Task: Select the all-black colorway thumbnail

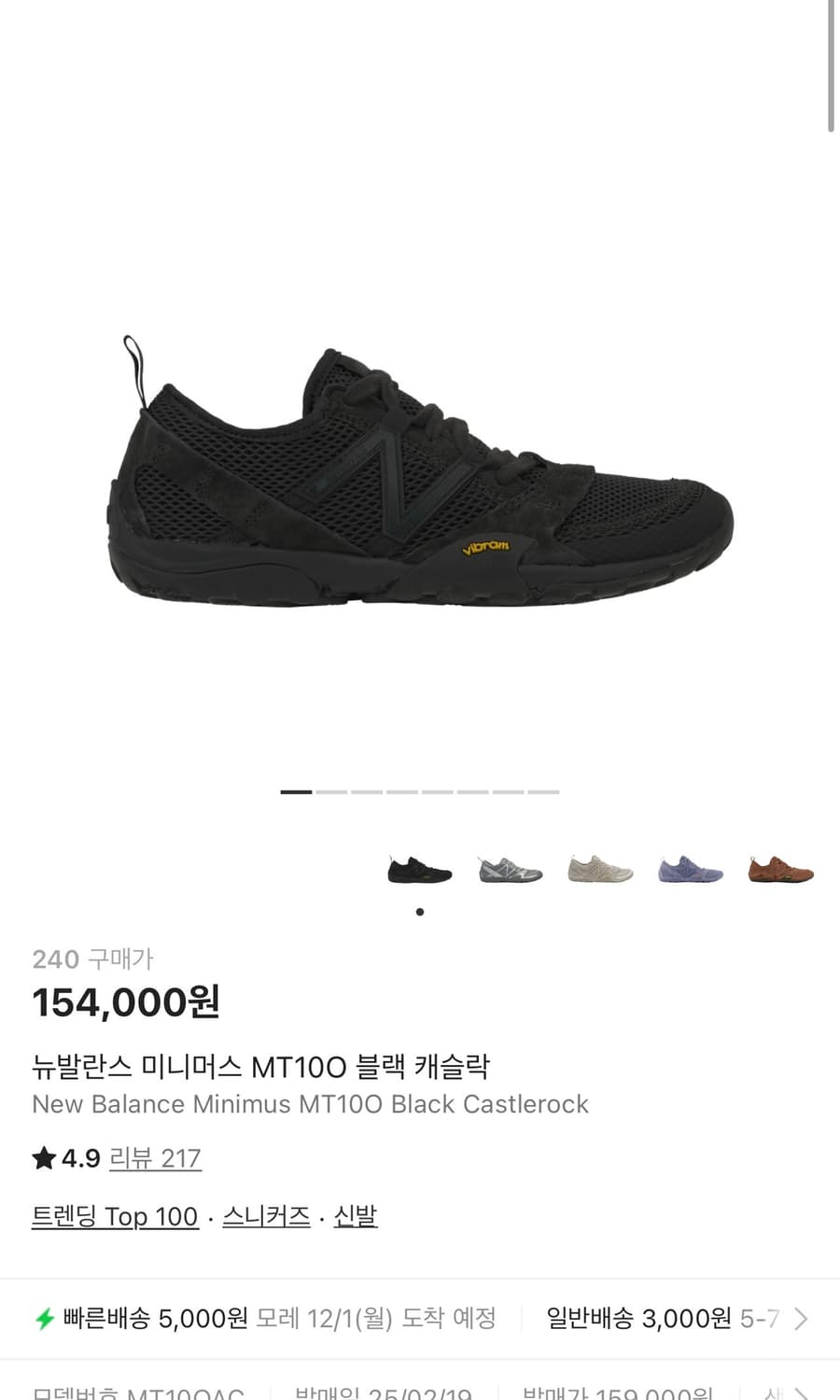Action: click(x=417, y=868)
